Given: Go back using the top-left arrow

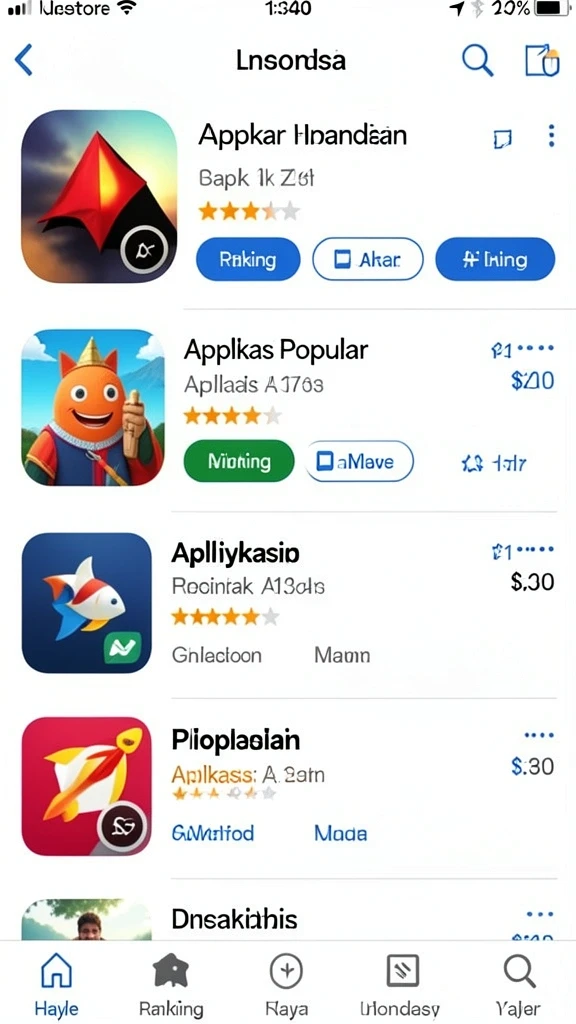Looking at the screenshot, I should (24, 61).
